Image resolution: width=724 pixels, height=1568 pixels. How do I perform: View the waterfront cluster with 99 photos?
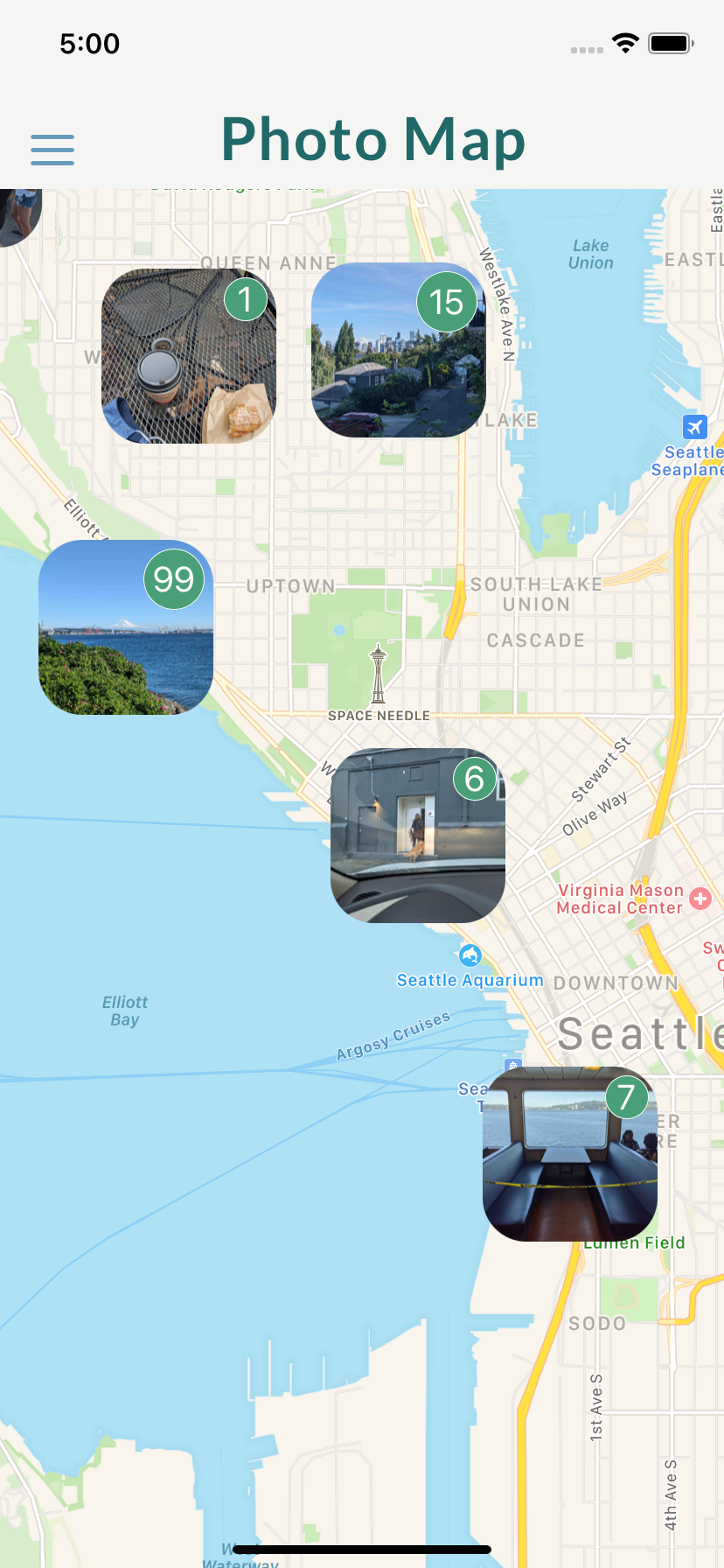pos(126,627)
